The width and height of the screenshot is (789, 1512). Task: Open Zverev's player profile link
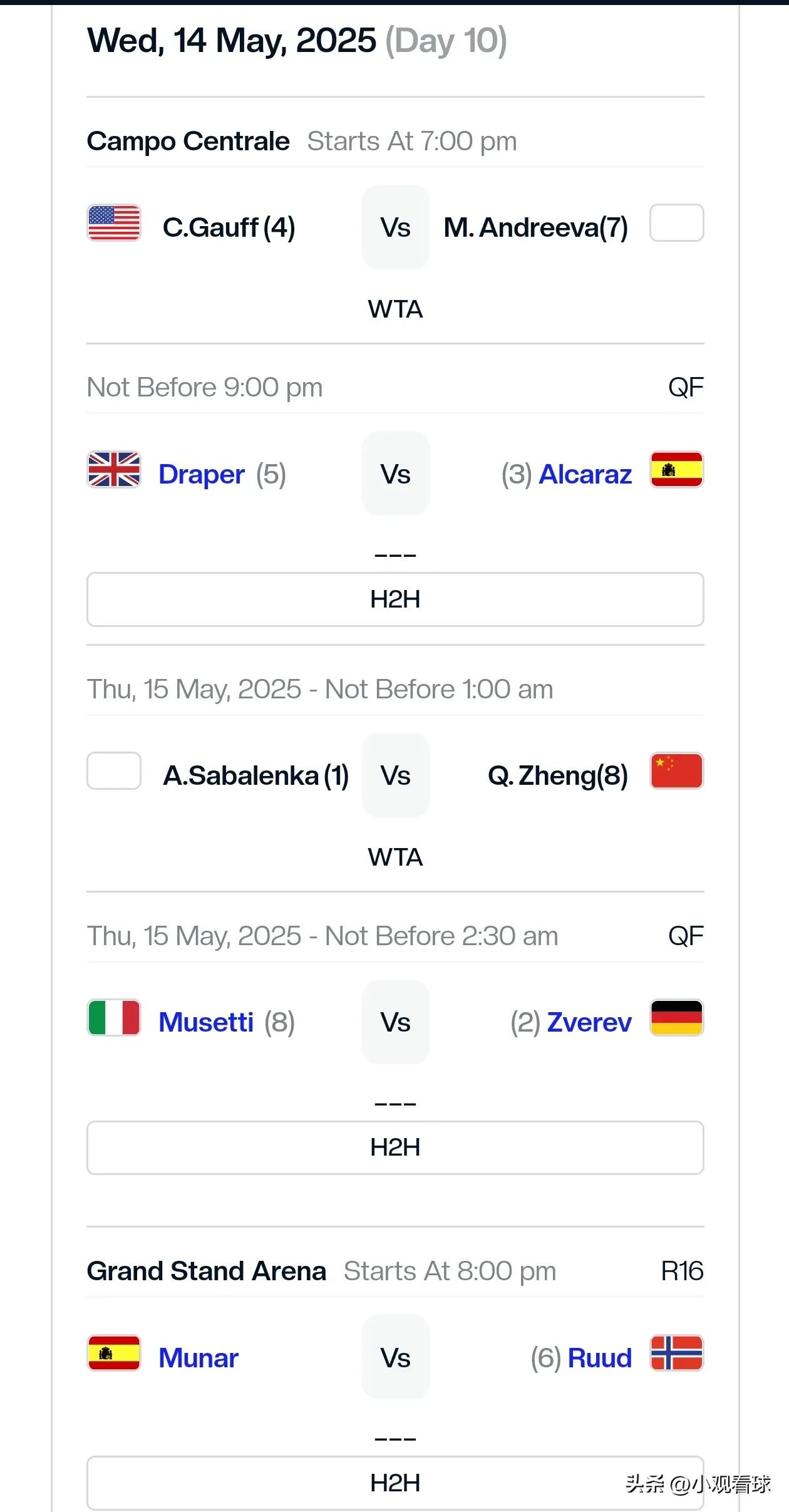pyautogui.click(x=589, y=1022)
